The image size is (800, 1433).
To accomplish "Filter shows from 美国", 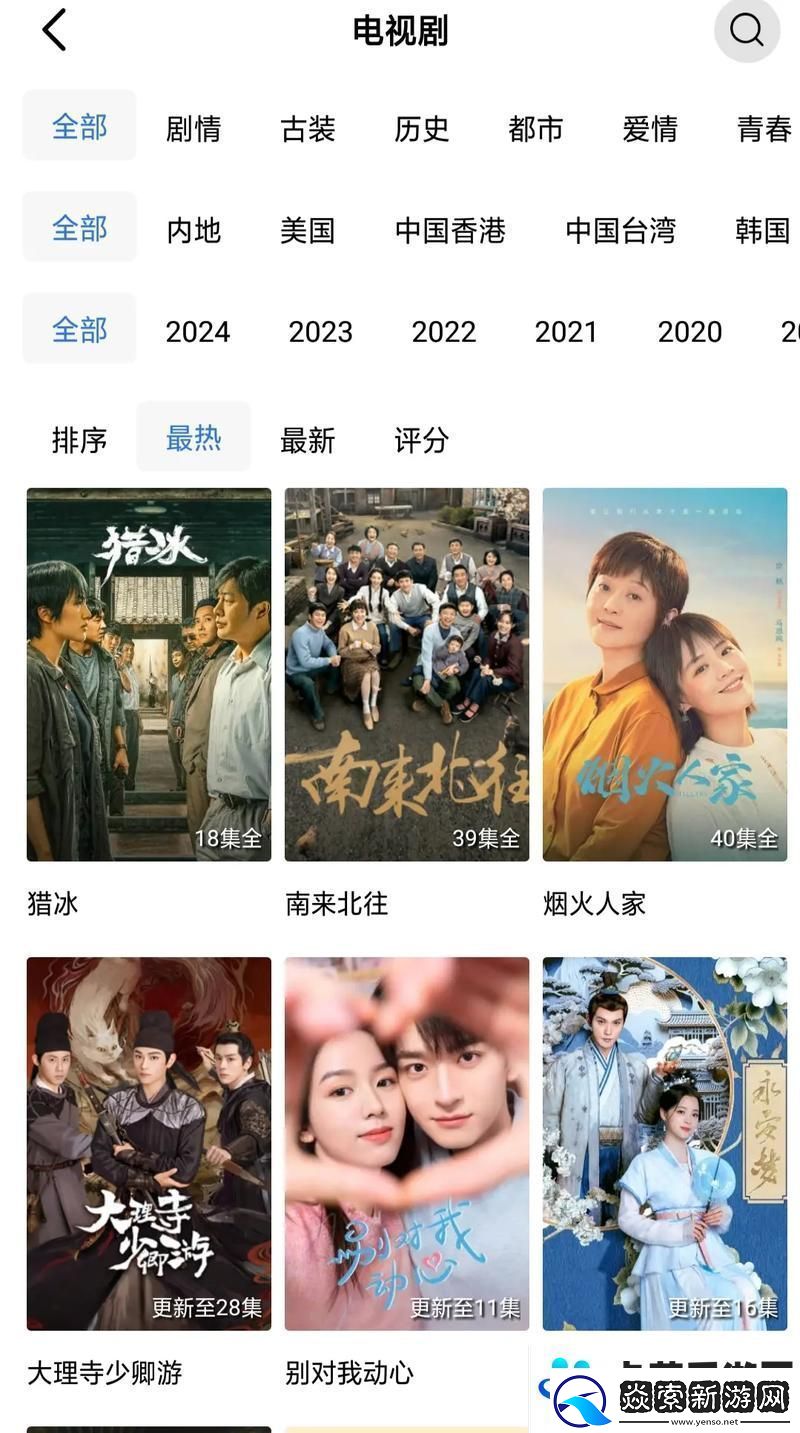I will tap(309, 229).
